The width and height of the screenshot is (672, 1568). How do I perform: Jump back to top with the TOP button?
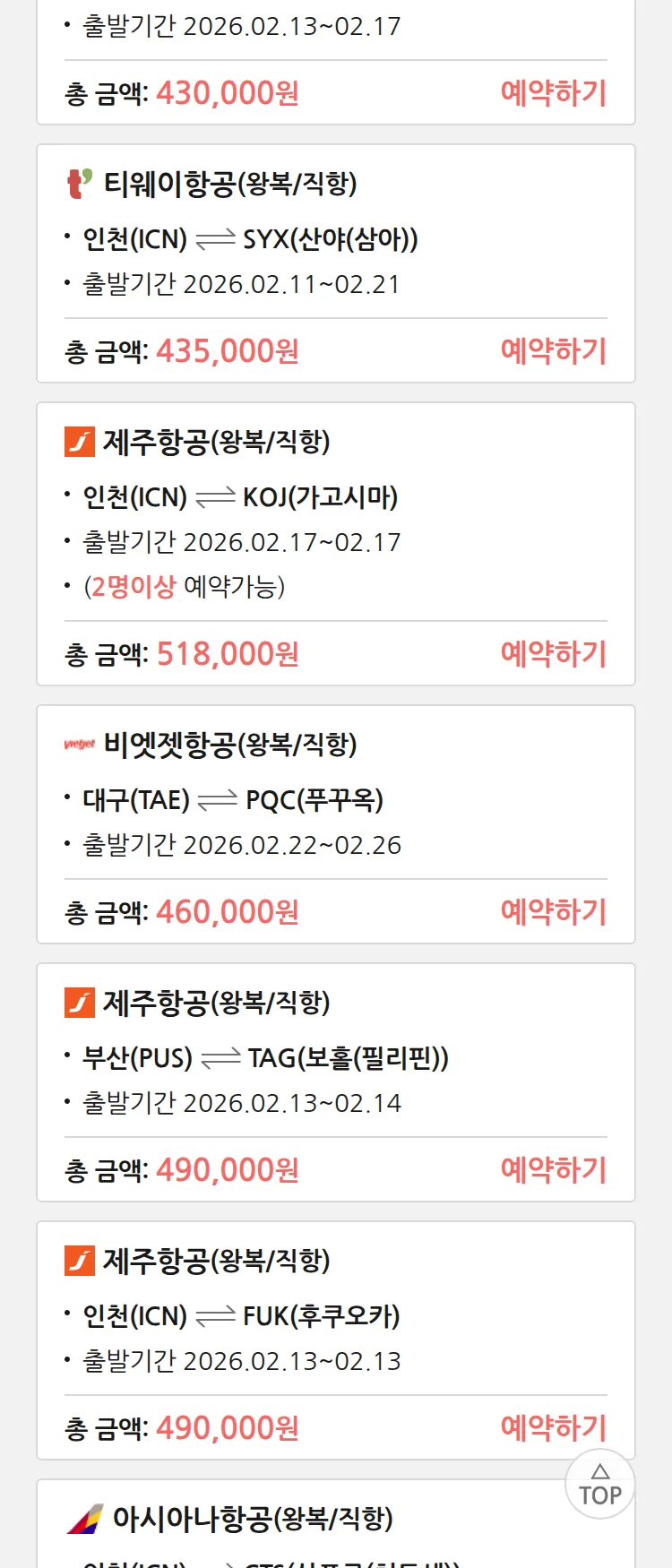599,1485
